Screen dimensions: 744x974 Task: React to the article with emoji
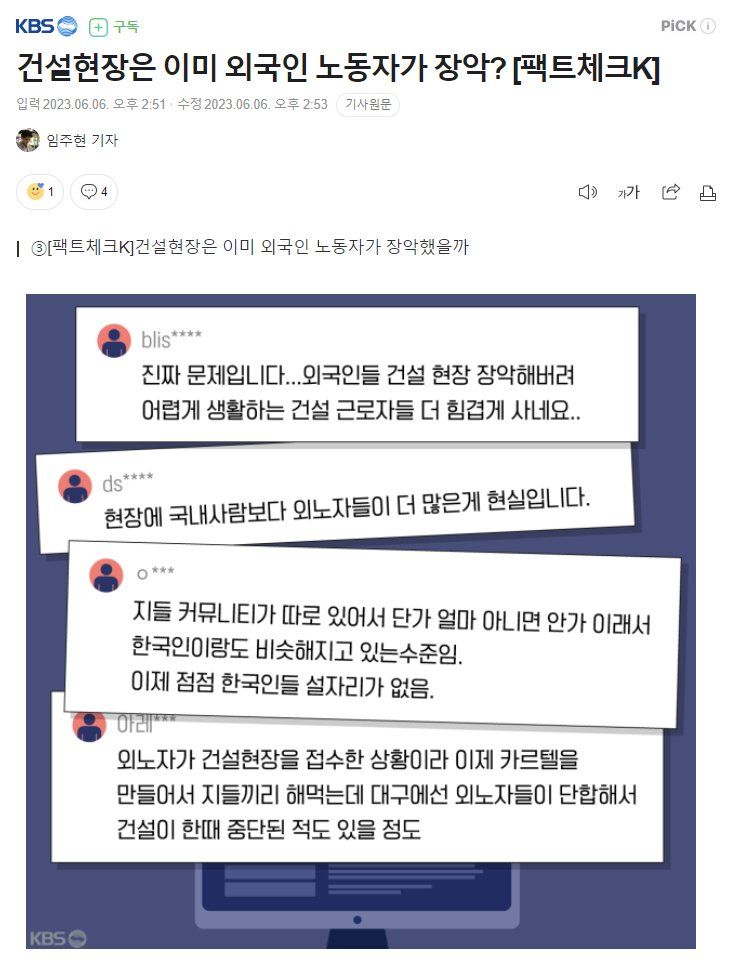pyautogui.click(x=40, y=192)
